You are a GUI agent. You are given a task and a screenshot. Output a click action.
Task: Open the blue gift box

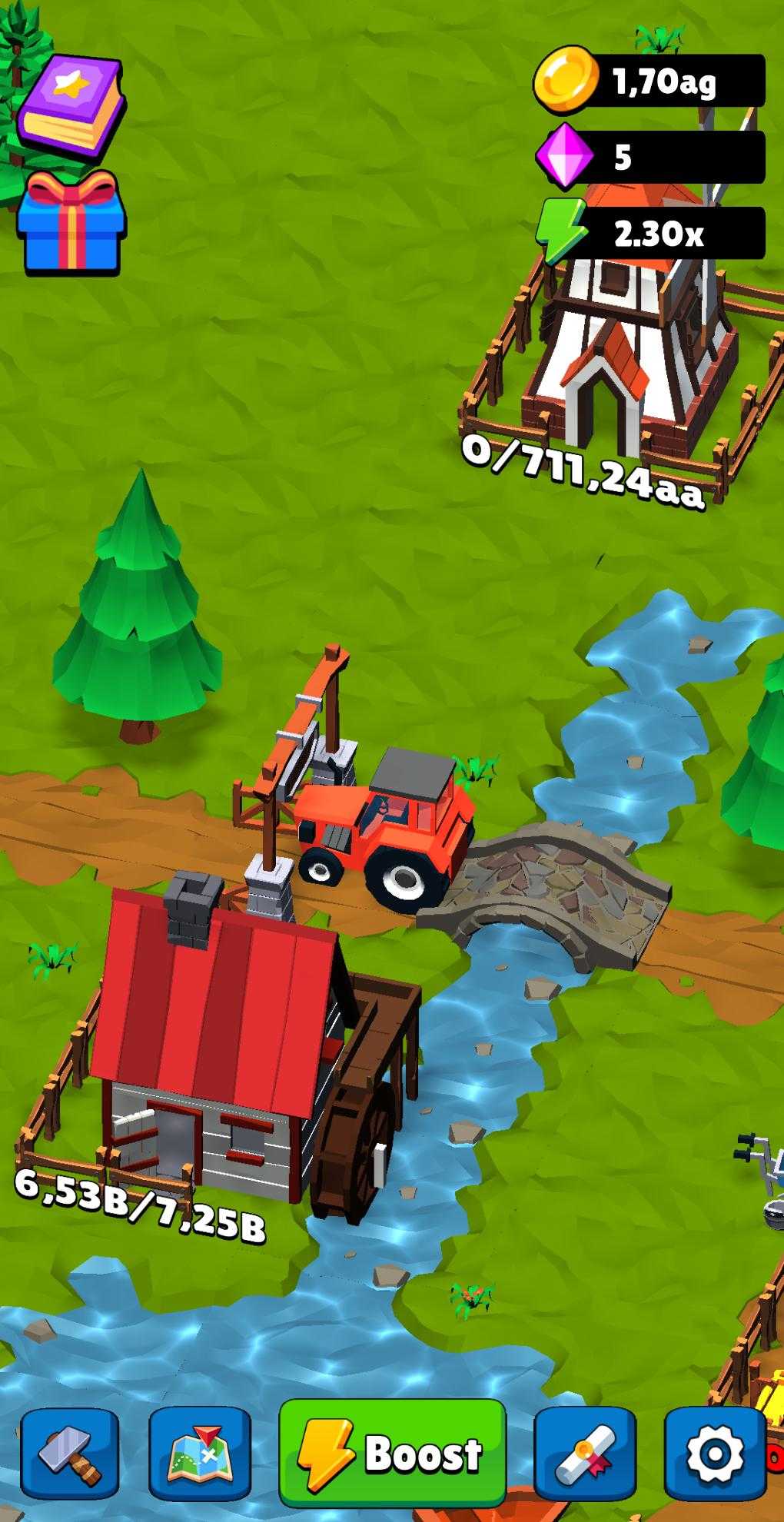(71, 223)
